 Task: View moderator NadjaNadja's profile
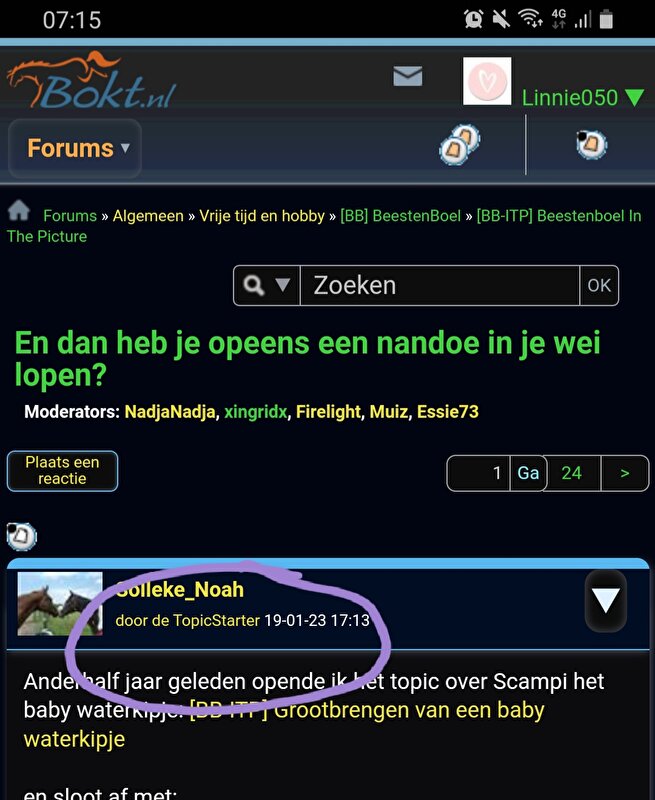(x=170, y=412)
